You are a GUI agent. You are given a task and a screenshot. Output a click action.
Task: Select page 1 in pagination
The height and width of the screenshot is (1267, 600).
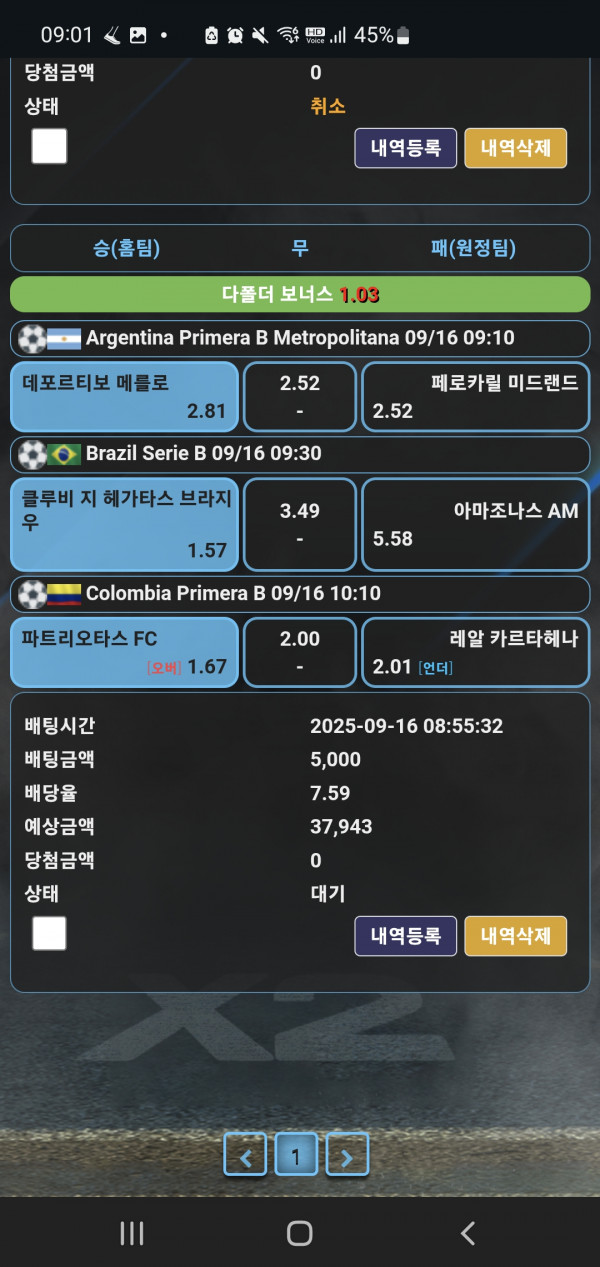tap(296, 1157)
